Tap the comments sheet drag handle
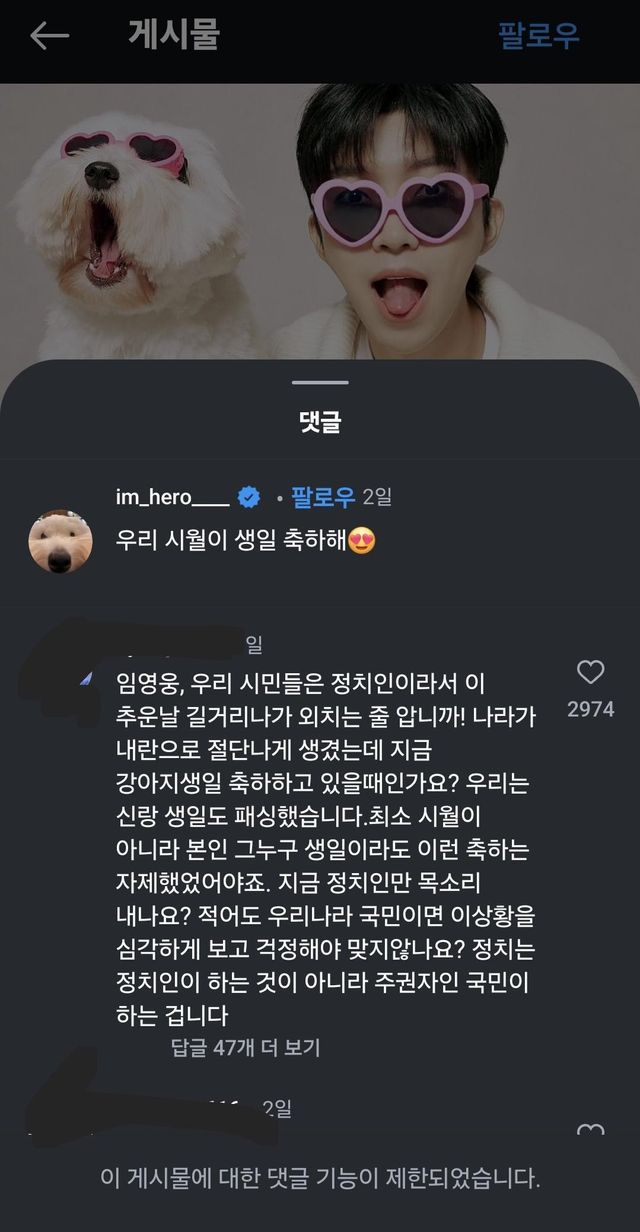Screen dimensions: 640x1232 pyautogui.click(x=320, y=382)
